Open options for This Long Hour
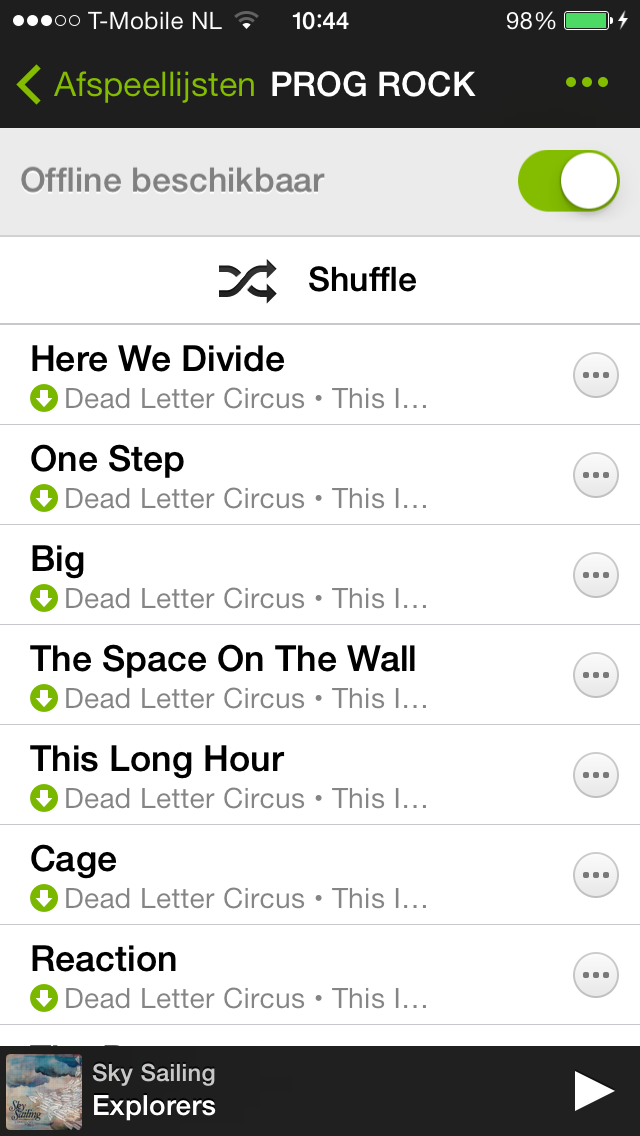 click(x=595, y=775)
